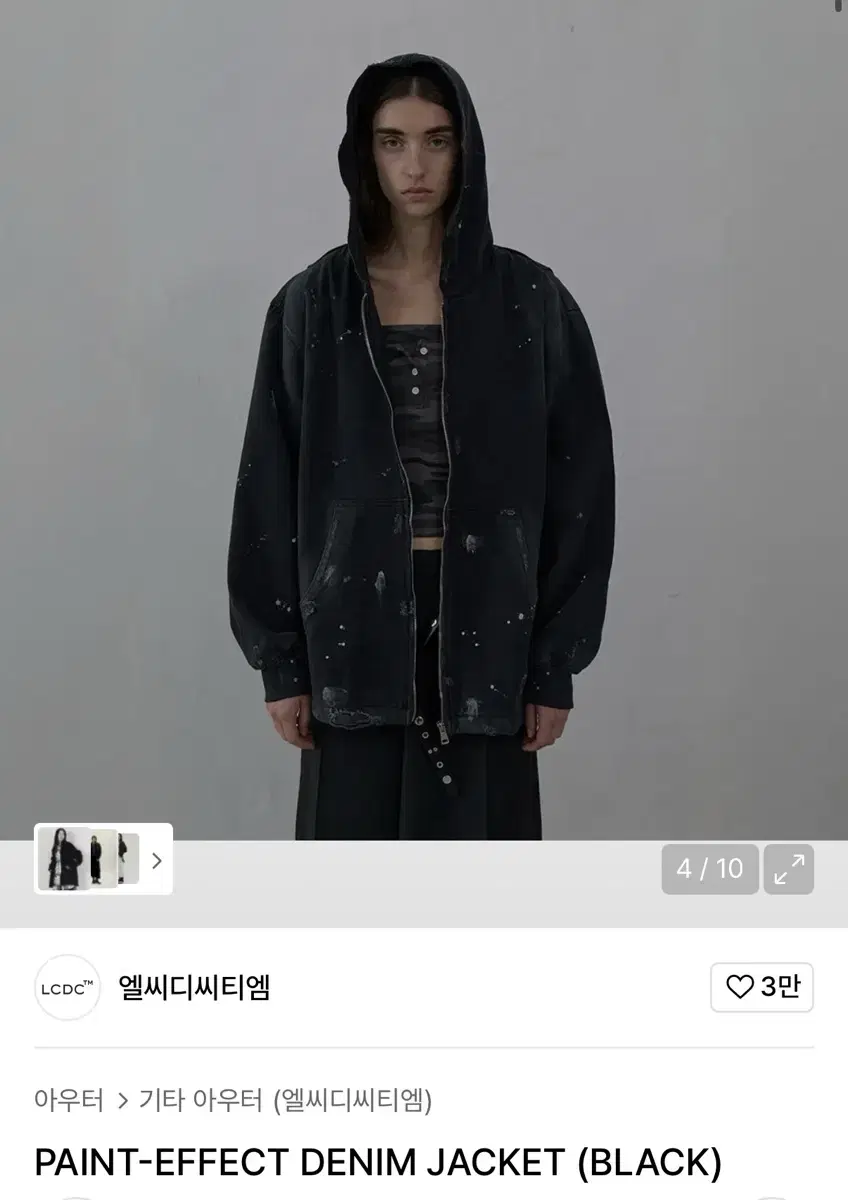Tap the fullscreen diagonal-arrows icon
This screenshot has height=1200, width=848.
click(788, 871)
